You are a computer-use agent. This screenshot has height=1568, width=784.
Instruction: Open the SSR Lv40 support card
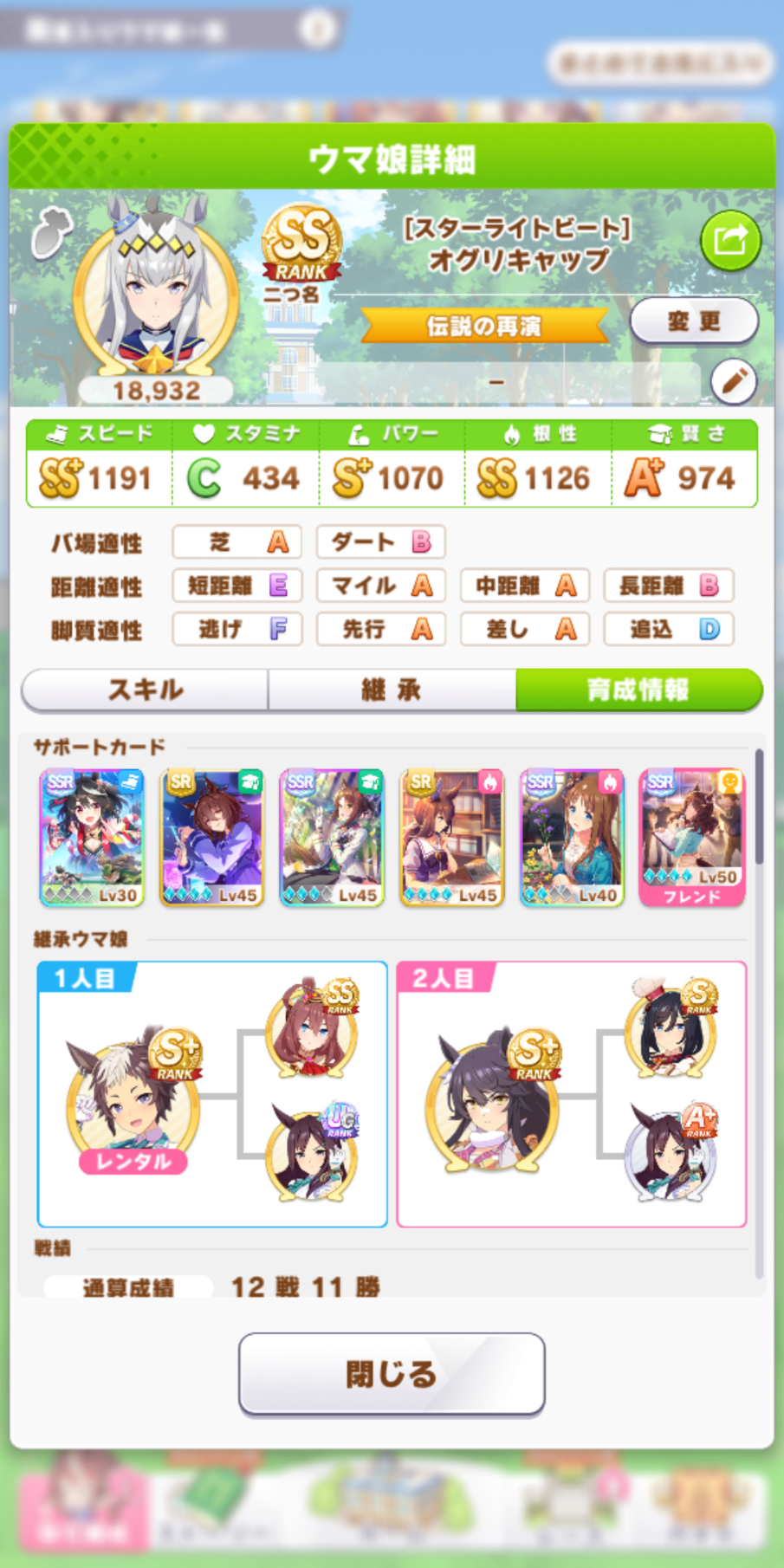point(572,838)
